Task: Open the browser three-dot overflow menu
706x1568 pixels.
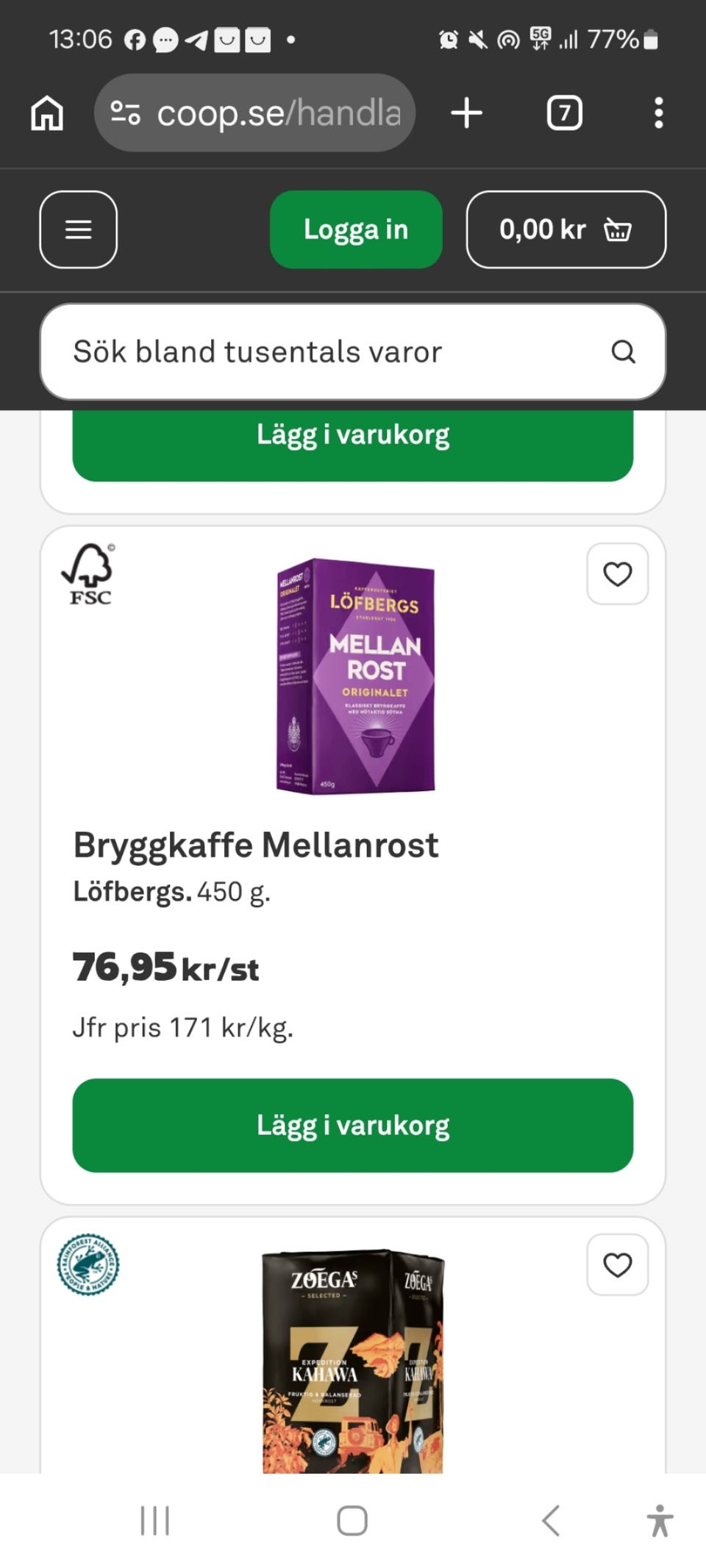Action: click(658, 112)
